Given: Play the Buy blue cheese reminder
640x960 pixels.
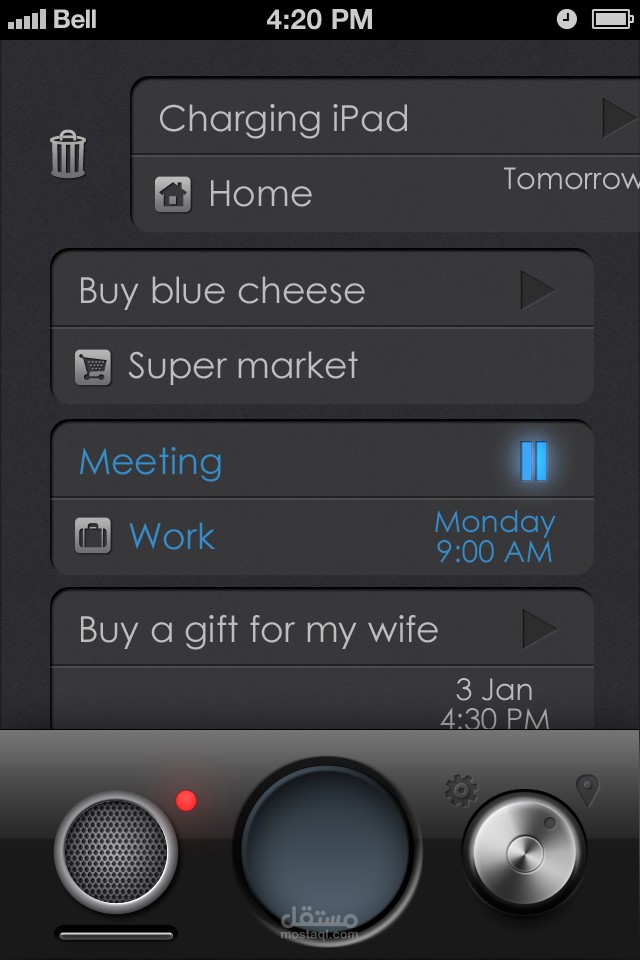Looking at the screenshot, I should (538, 291).
